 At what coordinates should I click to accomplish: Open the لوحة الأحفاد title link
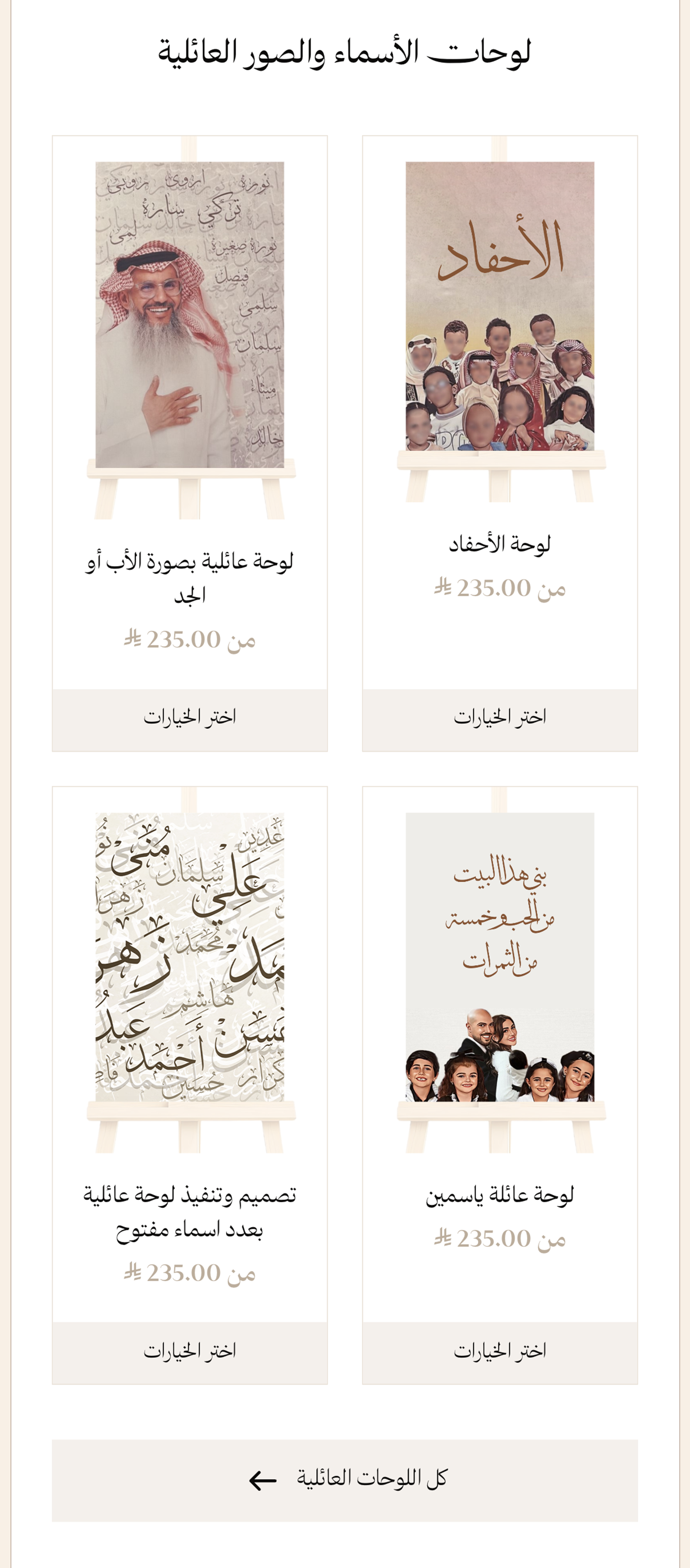tap(500, 544)
